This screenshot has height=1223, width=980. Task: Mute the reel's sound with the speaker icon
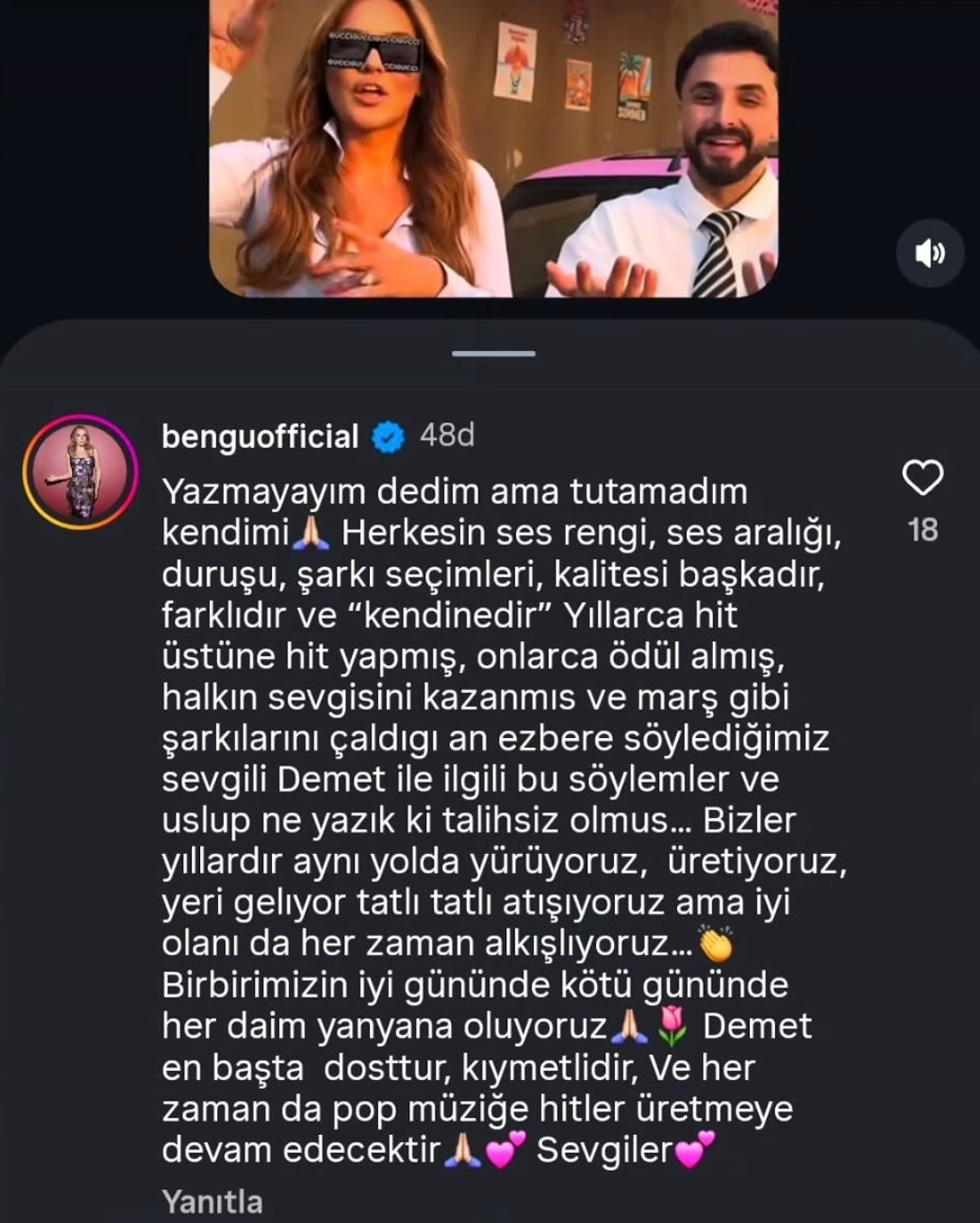[930, 253]
